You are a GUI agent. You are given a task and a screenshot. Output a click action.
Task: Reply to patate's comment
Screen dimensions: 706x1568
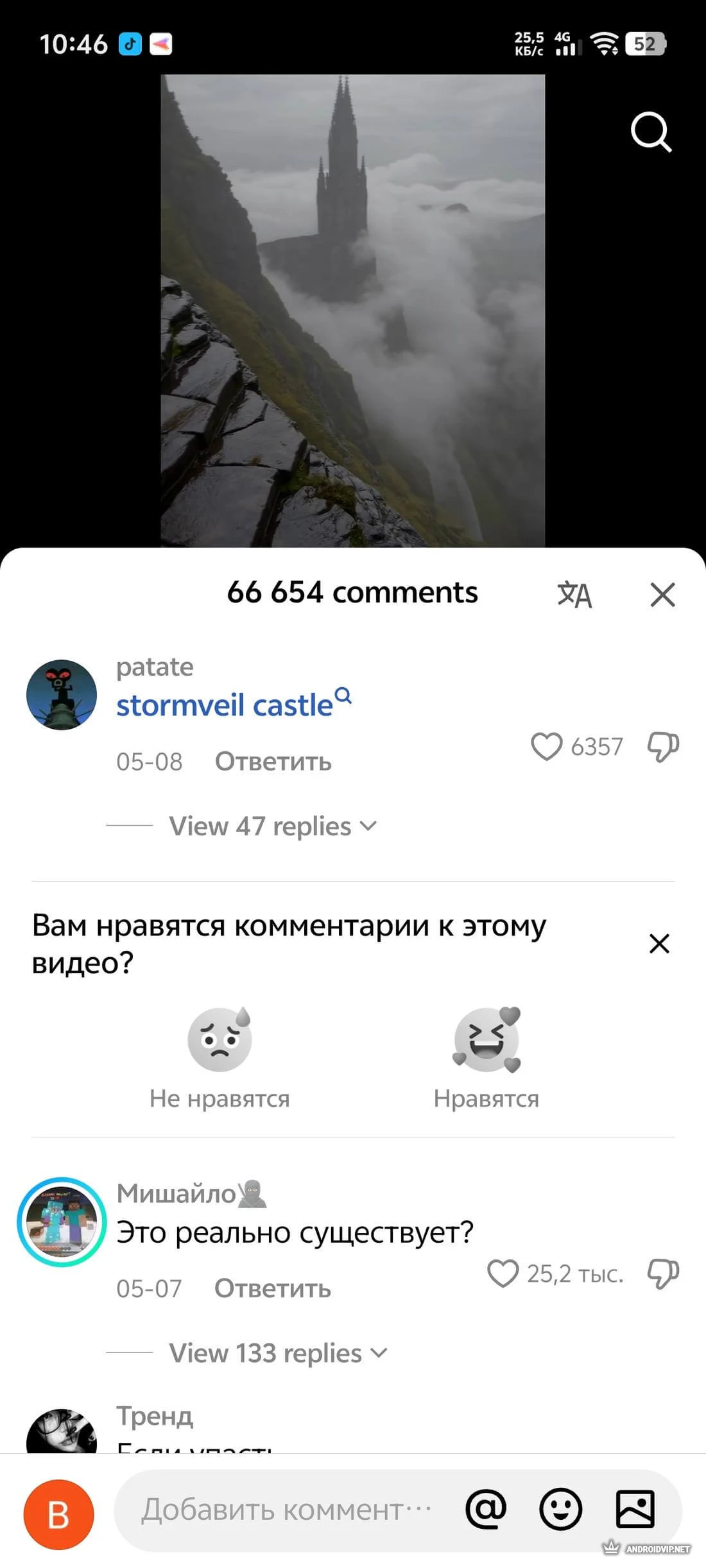273,762
